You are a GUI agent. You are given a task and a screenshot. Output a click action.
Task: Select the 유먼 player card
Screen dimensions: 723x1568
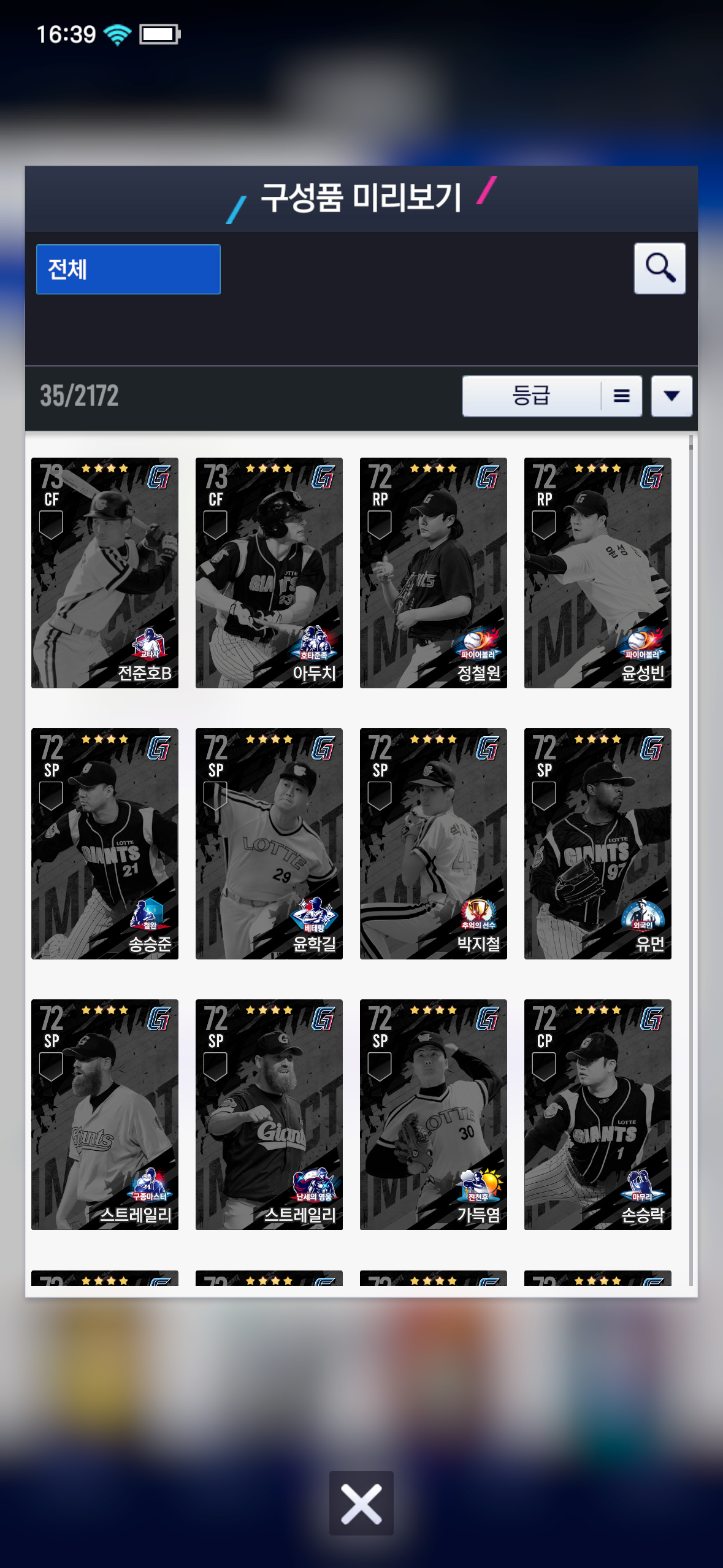598,844
